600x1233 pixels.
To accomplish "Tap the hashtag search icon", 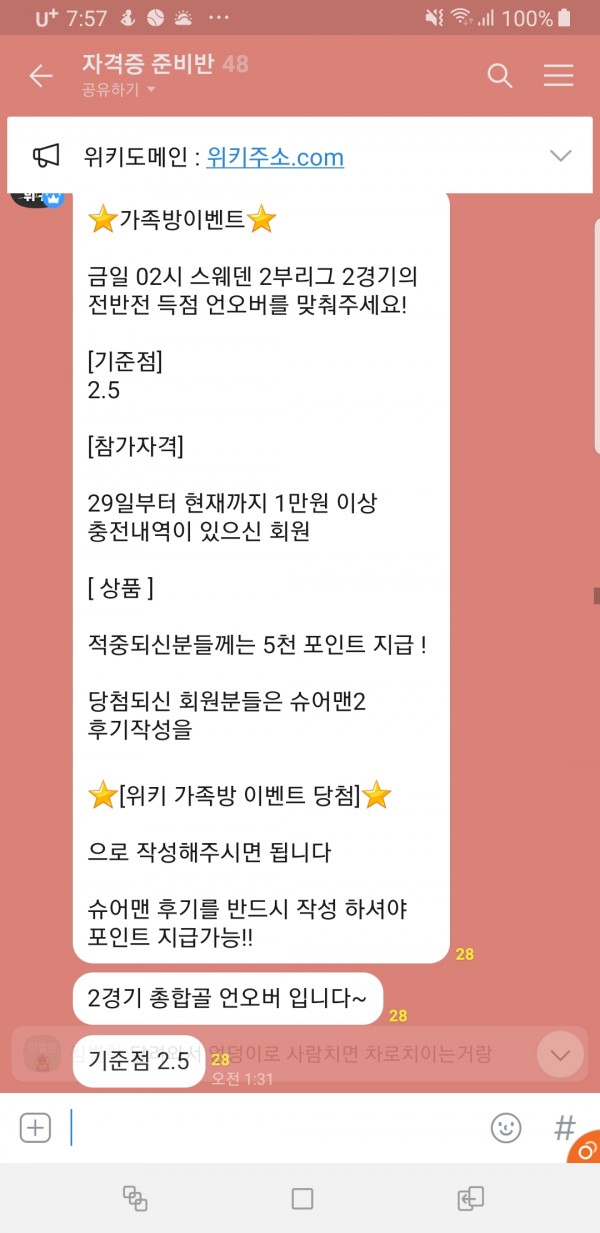I will click(565, 1128).
